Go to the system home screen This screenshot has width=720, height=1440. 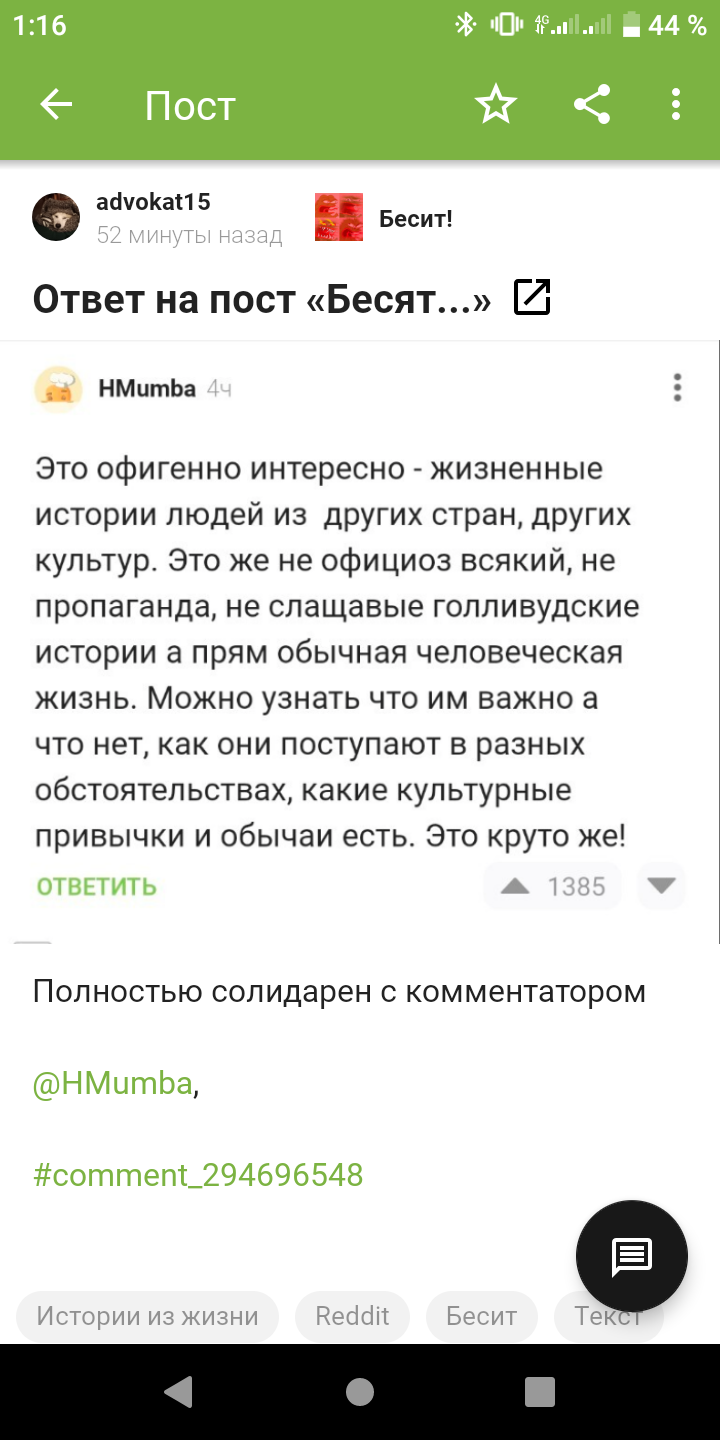click(x=360, y=1392)
